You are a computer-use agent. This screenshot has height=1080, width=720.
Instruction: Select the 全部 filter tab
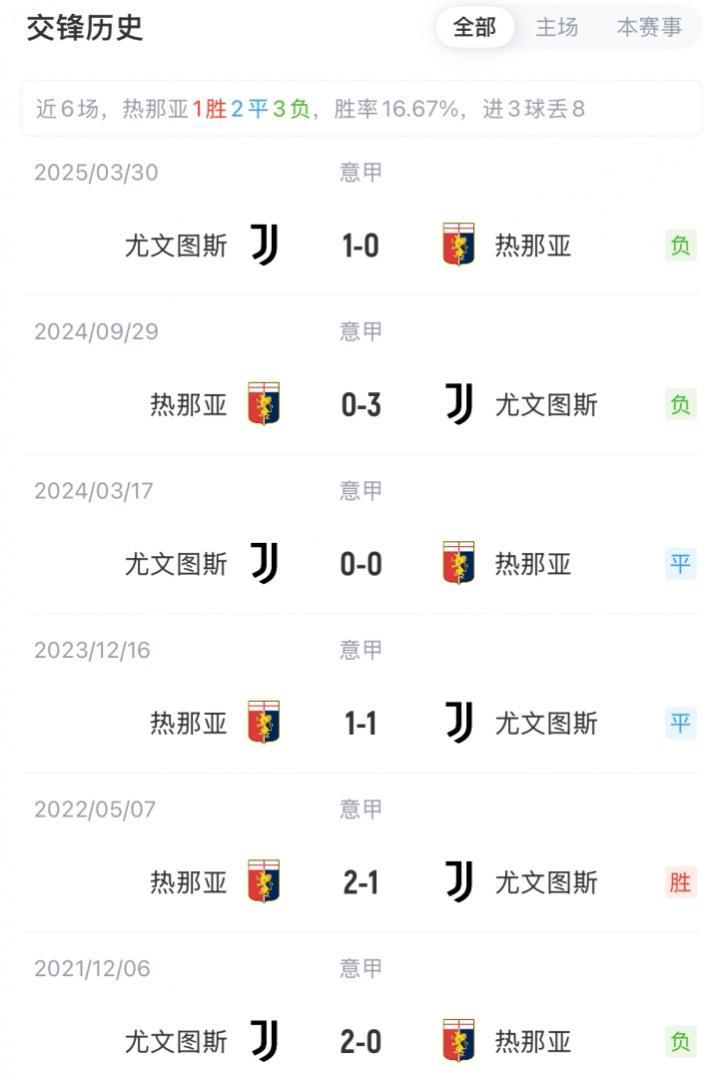(475, 28)
